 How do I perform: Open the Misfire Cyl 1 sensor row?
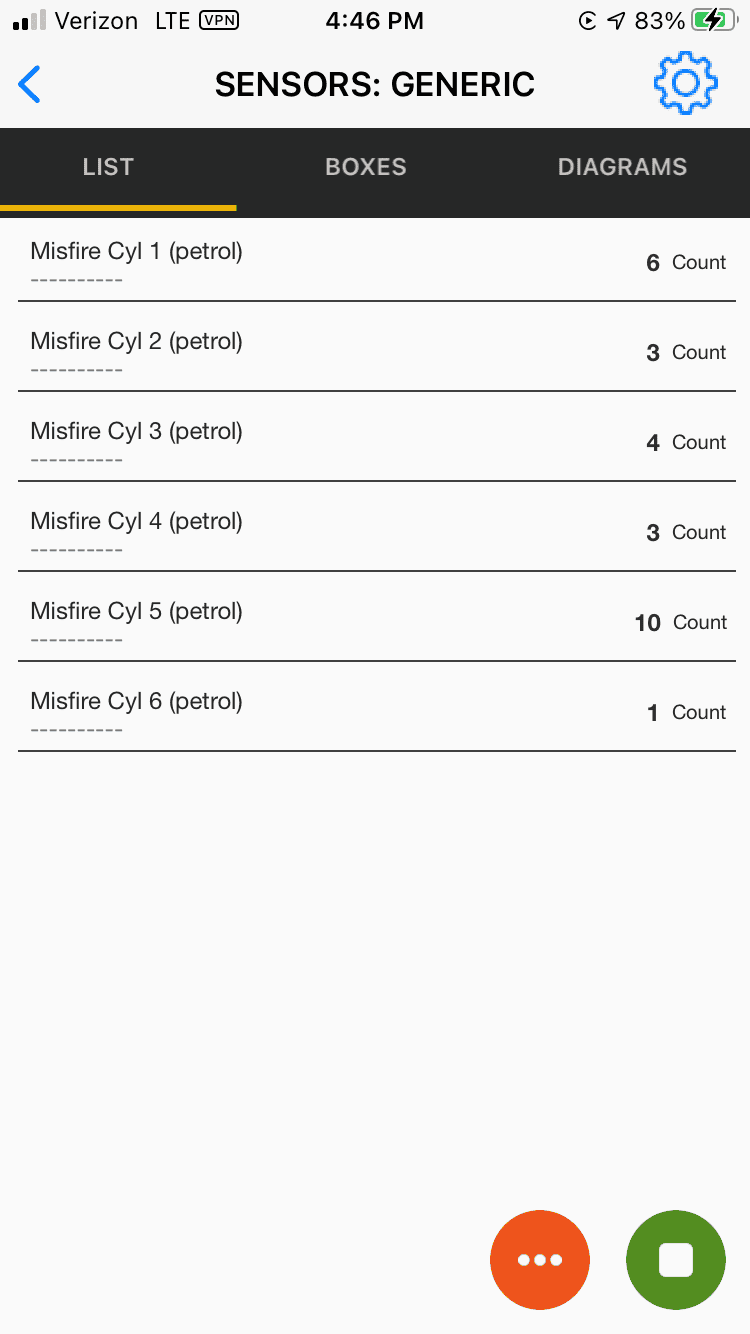tap(377, 261)
